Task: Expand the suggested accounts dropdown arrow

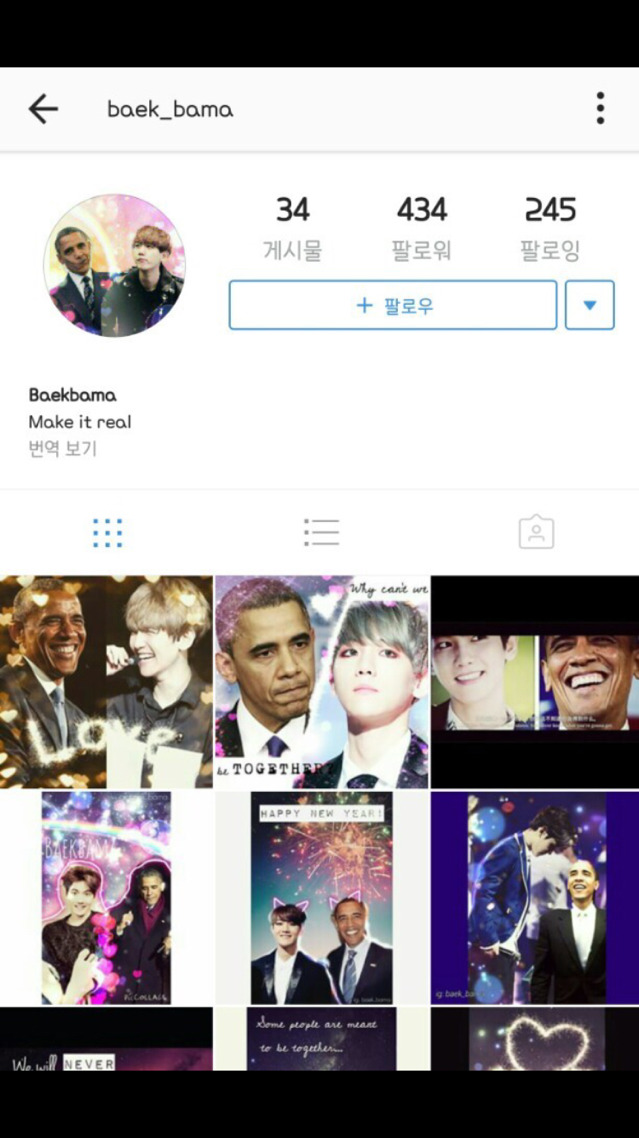Action: coord(590,305)
